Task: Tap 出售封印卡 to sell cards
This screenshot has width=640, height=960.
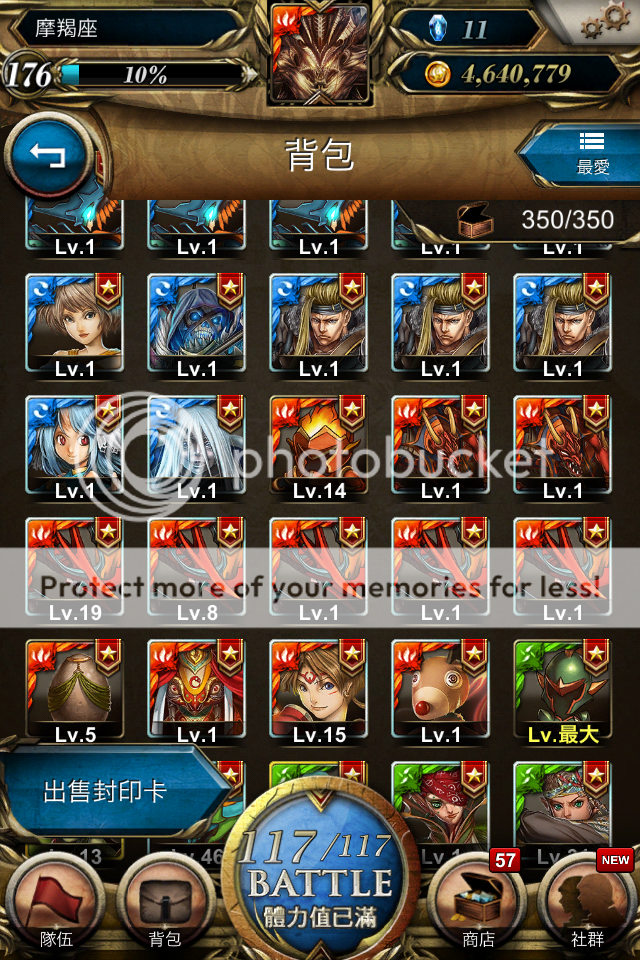Action: [x=105, y=792]
